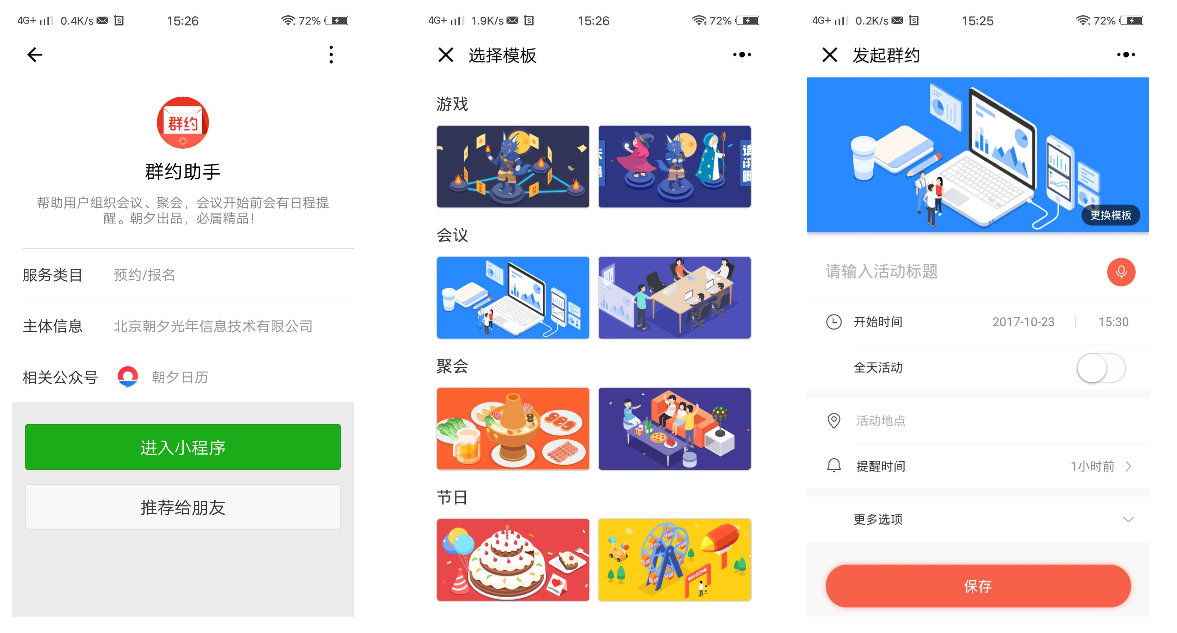The image size is (1177, 633).
Task: Open related official account 朝夕日历
Action: click(x=180, y=377)
